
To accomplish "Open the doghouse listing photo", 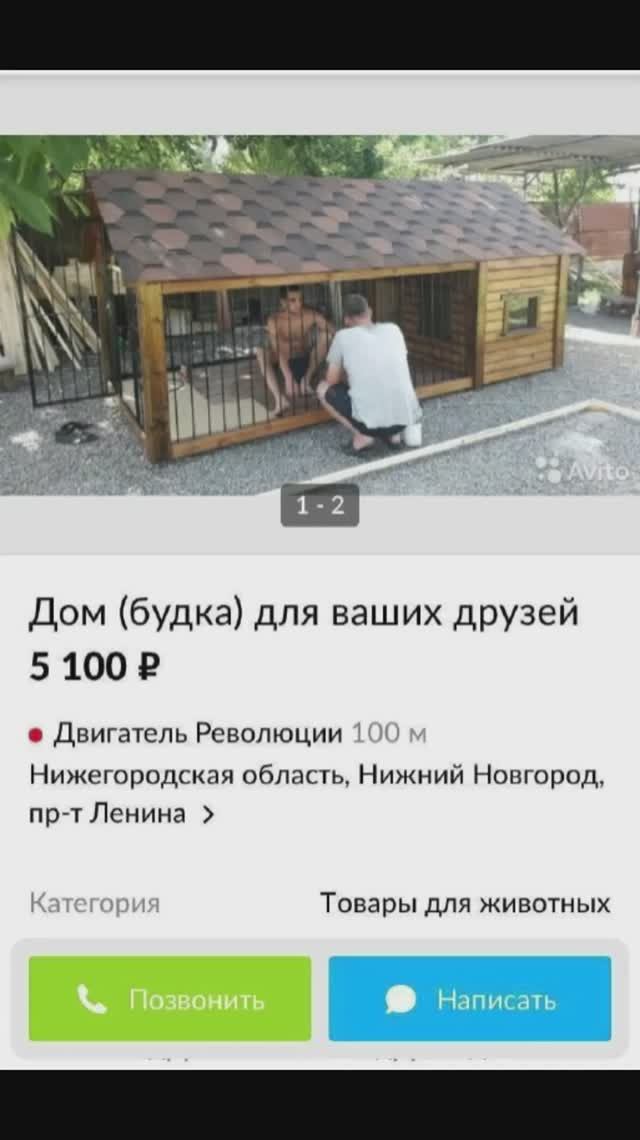I will [x=320, y=315].
